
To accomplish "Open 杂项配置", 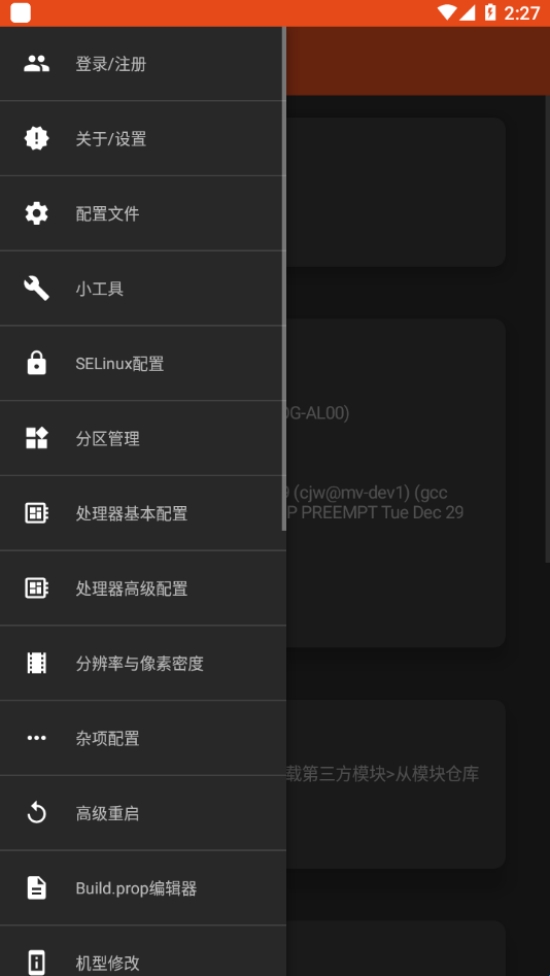I will pos(142,738).
